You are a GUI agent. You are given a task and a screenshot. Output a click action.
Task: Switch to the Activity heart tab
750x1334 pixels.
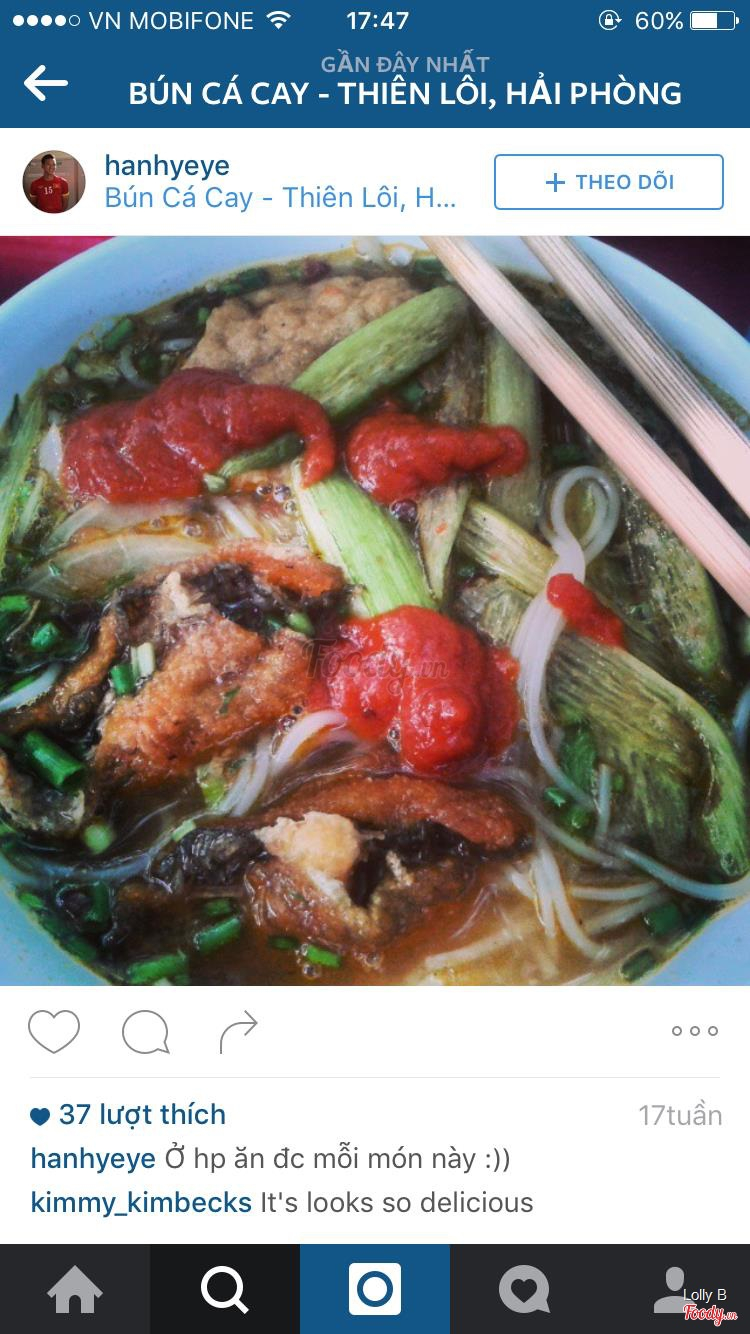coord(525,1289)
